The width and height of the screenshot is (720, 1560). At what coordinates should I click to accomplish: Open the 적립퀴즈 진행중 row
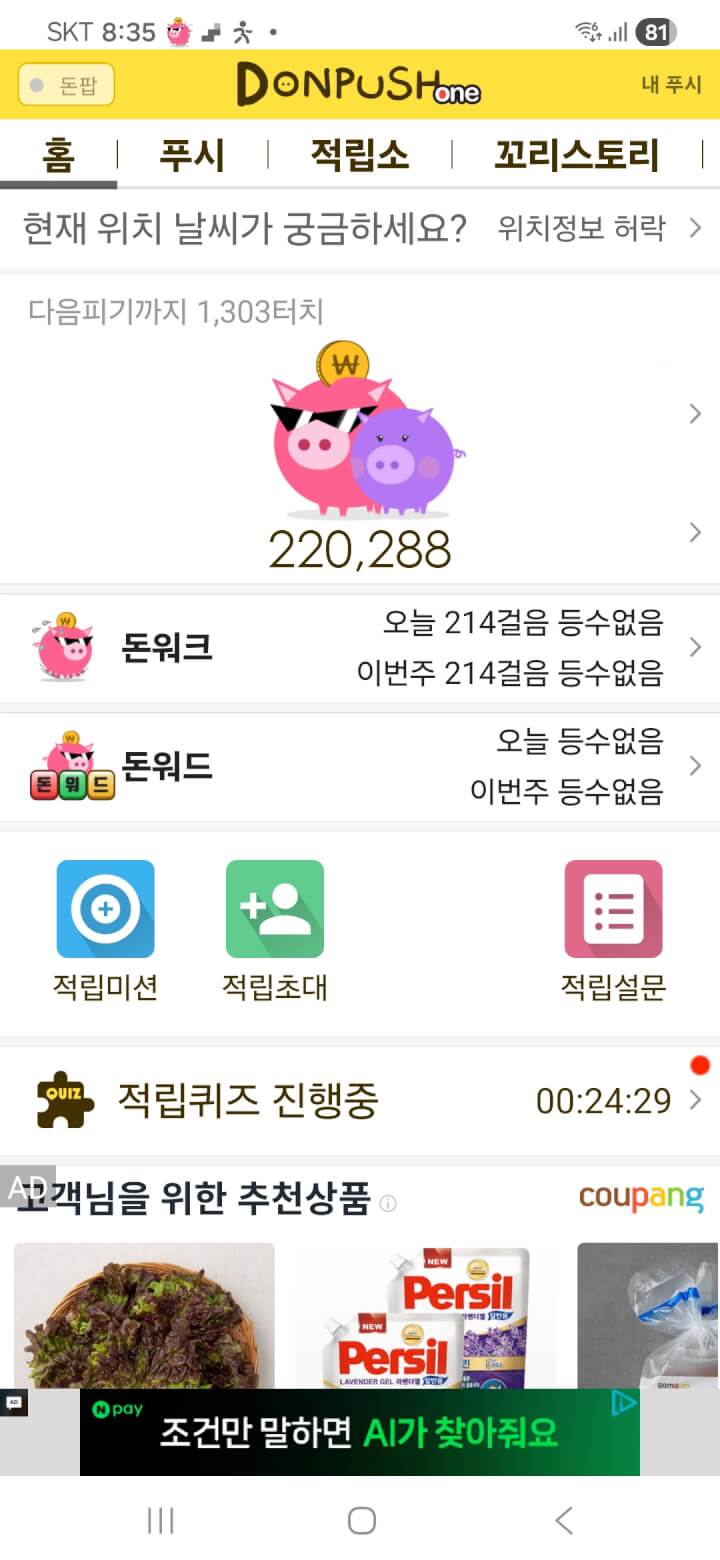(360, 1101)
